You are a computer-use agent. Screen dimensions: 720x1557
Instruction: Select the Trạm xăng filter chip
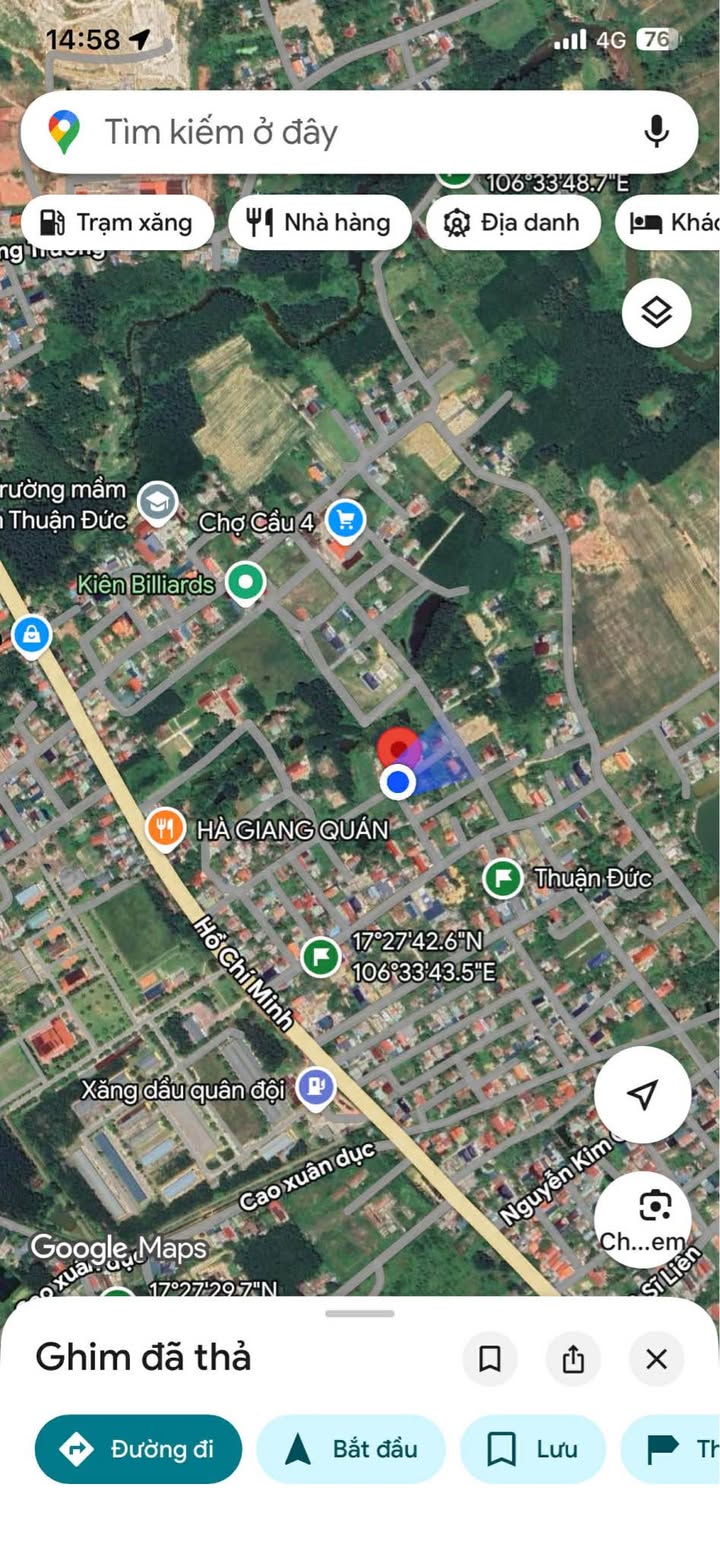[x=118, y=222]
